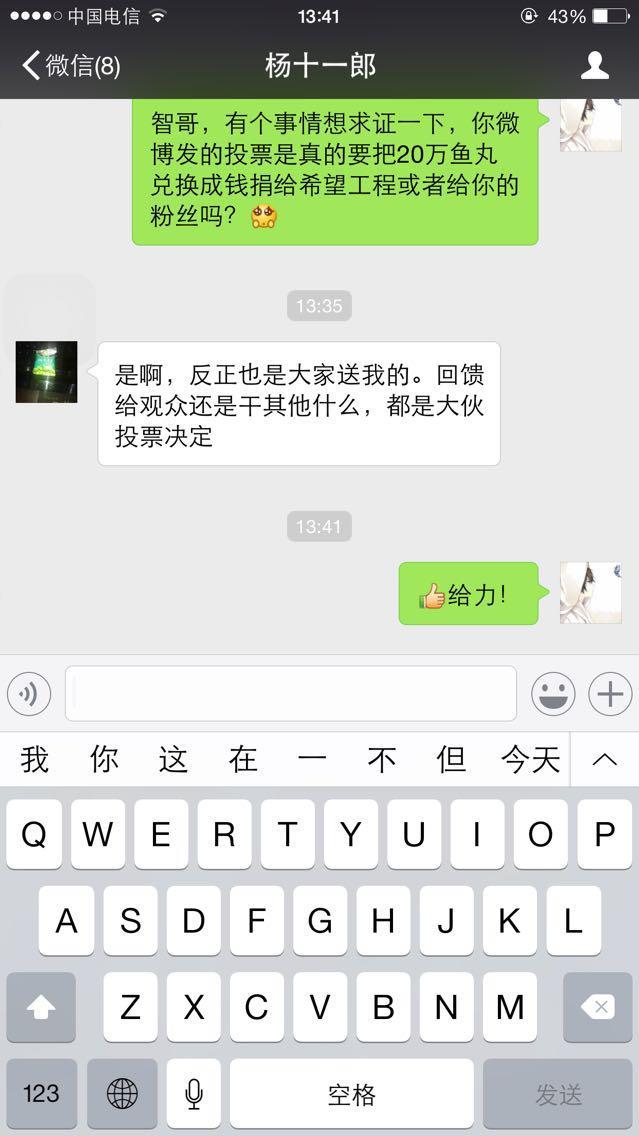Image resolution: width=639 pixels, height=1136 pixels.
Task: Focus the message text field
Action: click(x=290, y=693)
